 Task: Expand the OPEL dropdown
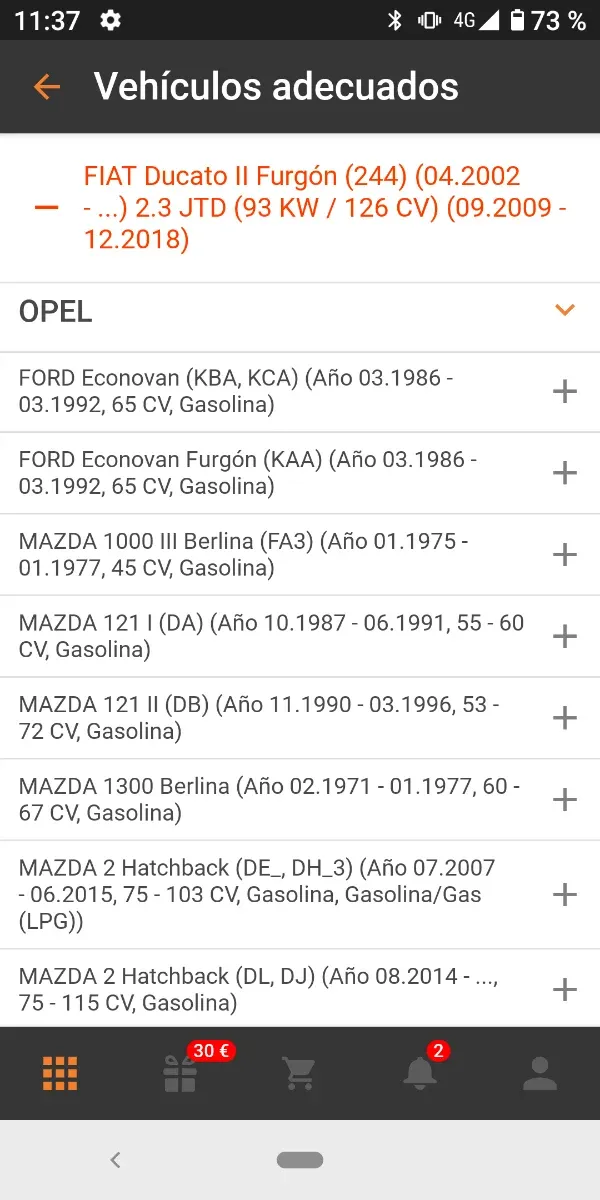coord(564,311)
